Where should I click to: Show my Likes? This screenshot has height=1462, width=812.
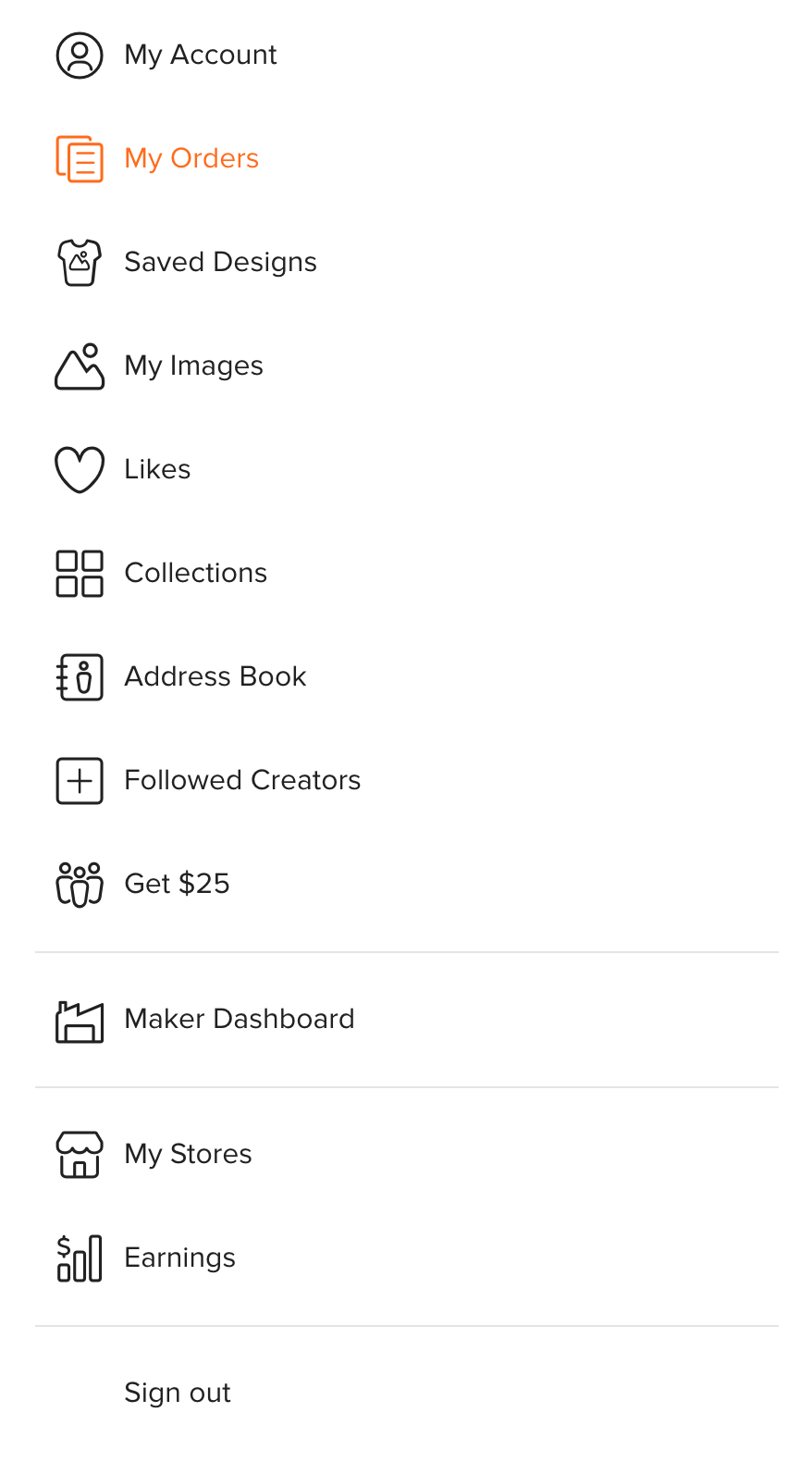(x=157, y=470)
